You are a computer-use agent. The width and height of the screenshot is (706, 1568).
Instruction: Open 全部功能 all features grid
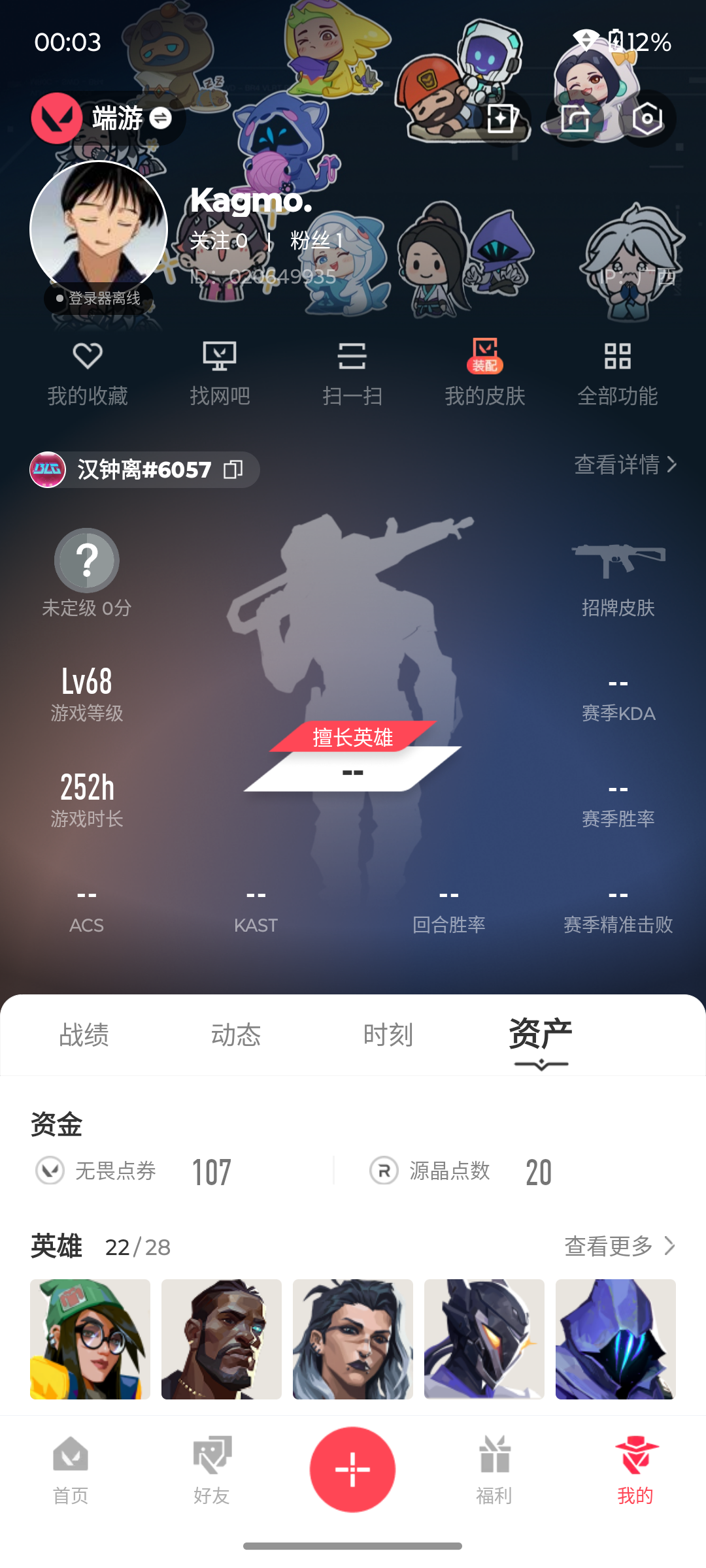coord(618,372)
